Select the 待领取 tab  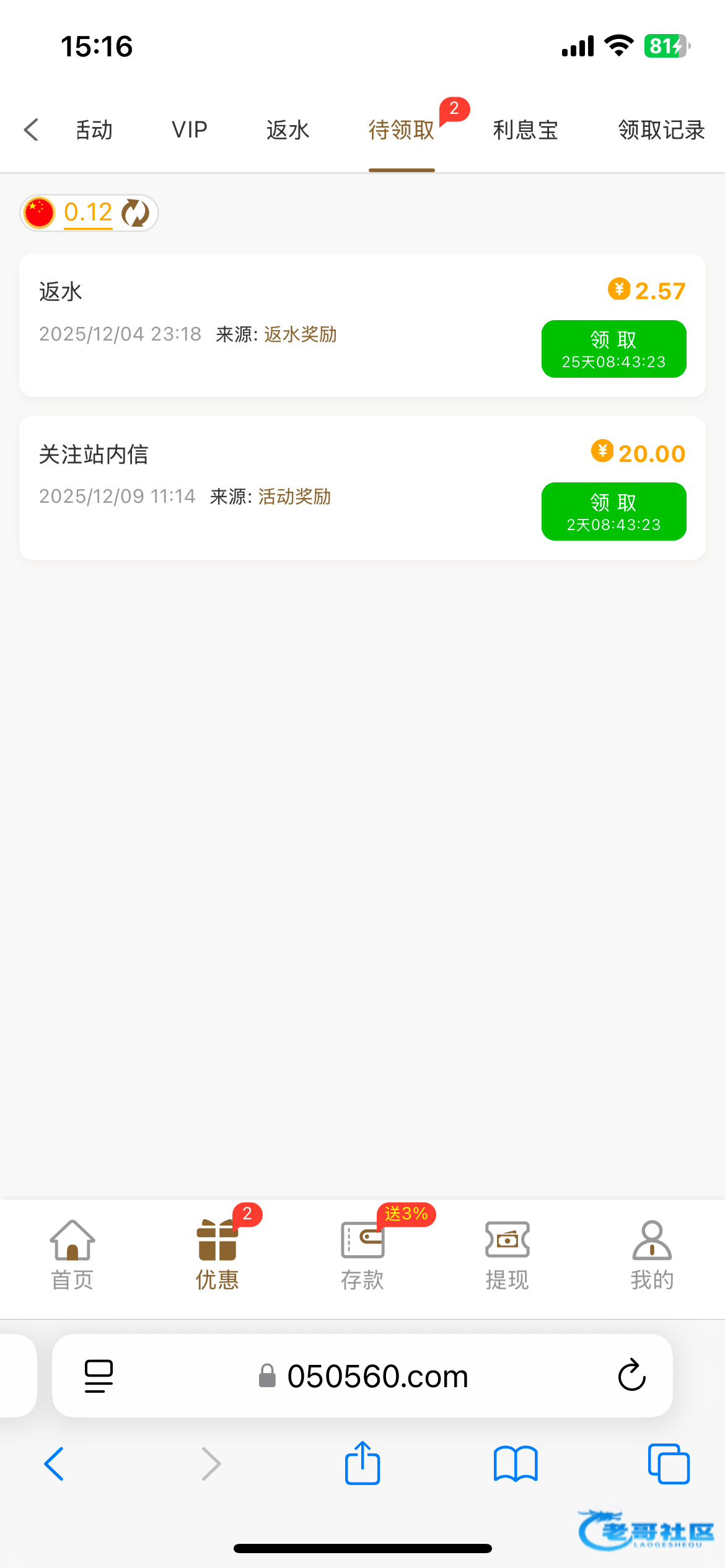click(x=402, y=130)
